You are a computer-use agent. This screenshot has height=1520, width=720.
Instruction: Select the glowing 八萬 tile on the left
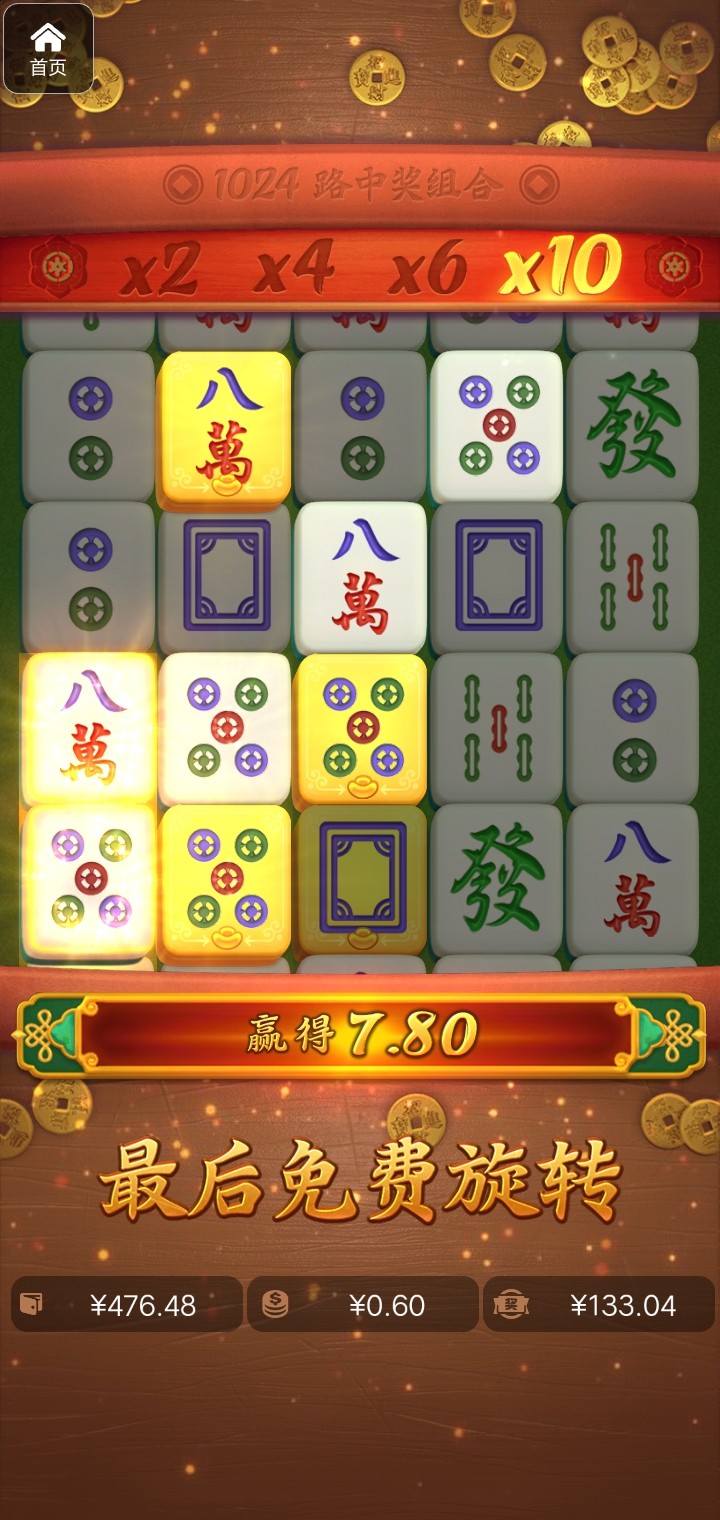pos(87,726)
